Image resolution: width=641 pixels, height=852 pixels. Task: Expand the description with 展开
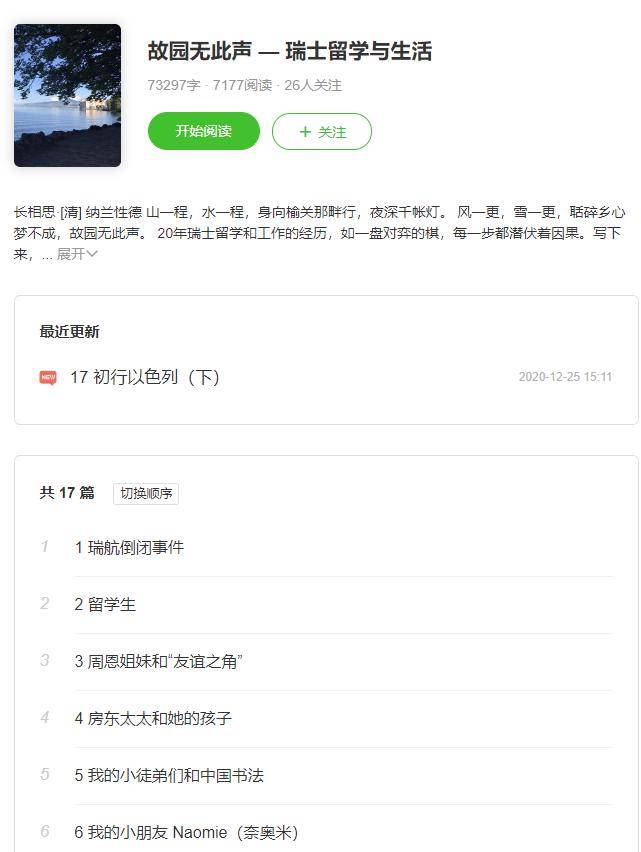point(77,254)
